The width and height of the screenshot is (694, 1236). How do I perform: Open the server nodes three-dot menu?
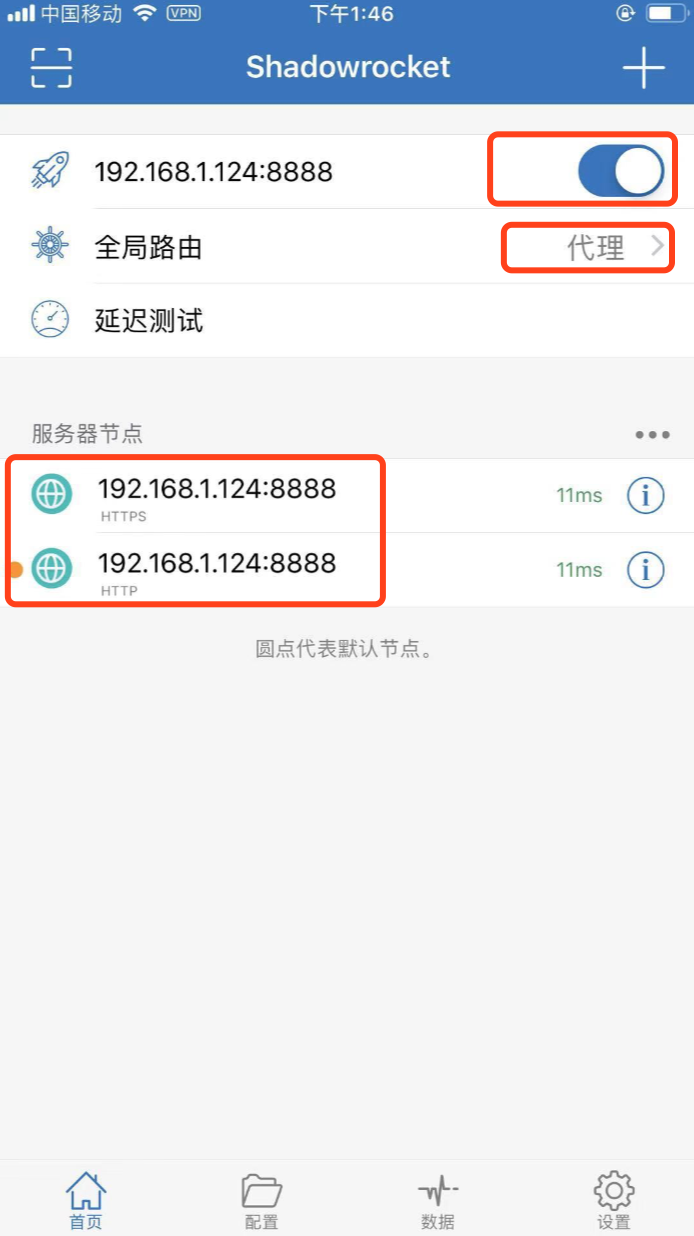(652, 435)
